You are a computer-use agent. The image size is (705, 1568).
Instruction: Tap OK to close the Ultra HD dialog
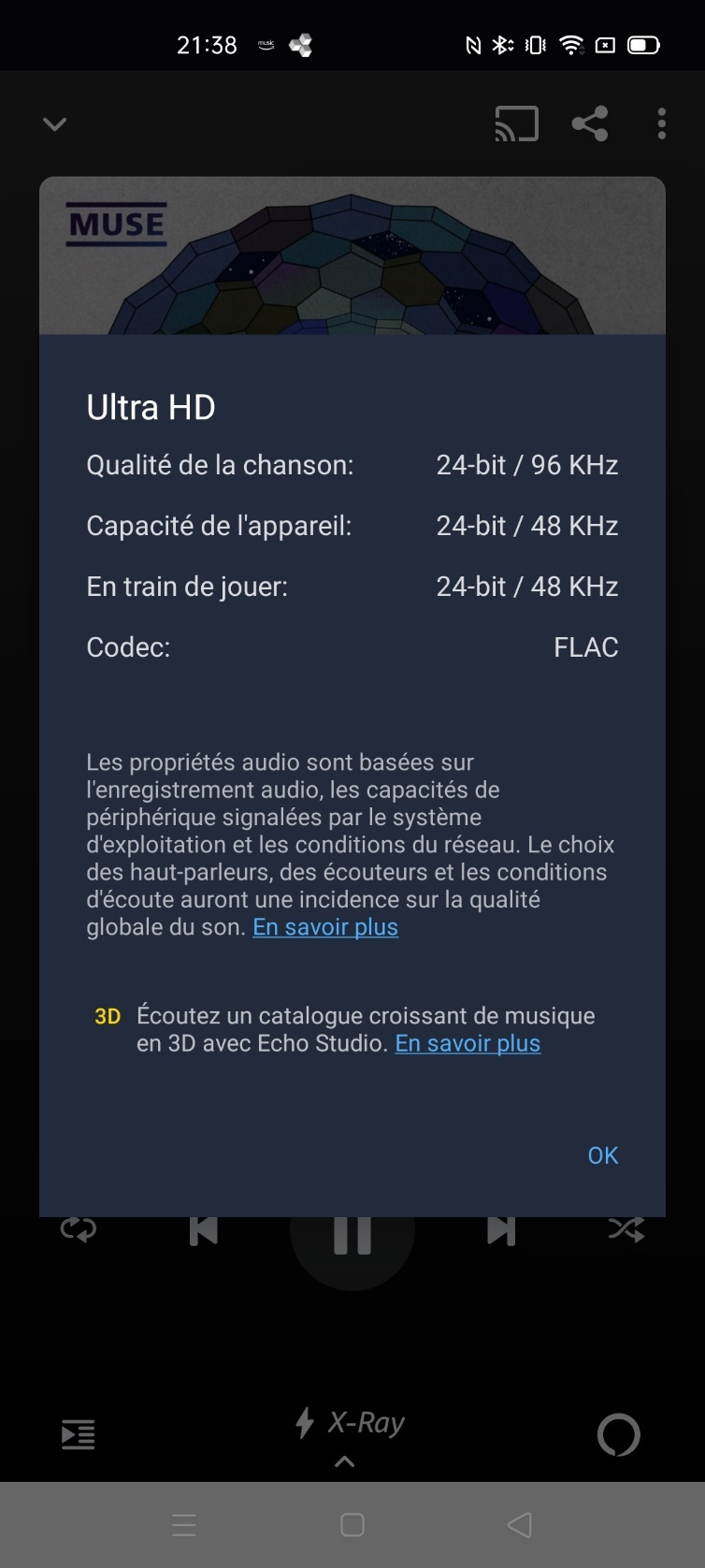click(602, 1155)
